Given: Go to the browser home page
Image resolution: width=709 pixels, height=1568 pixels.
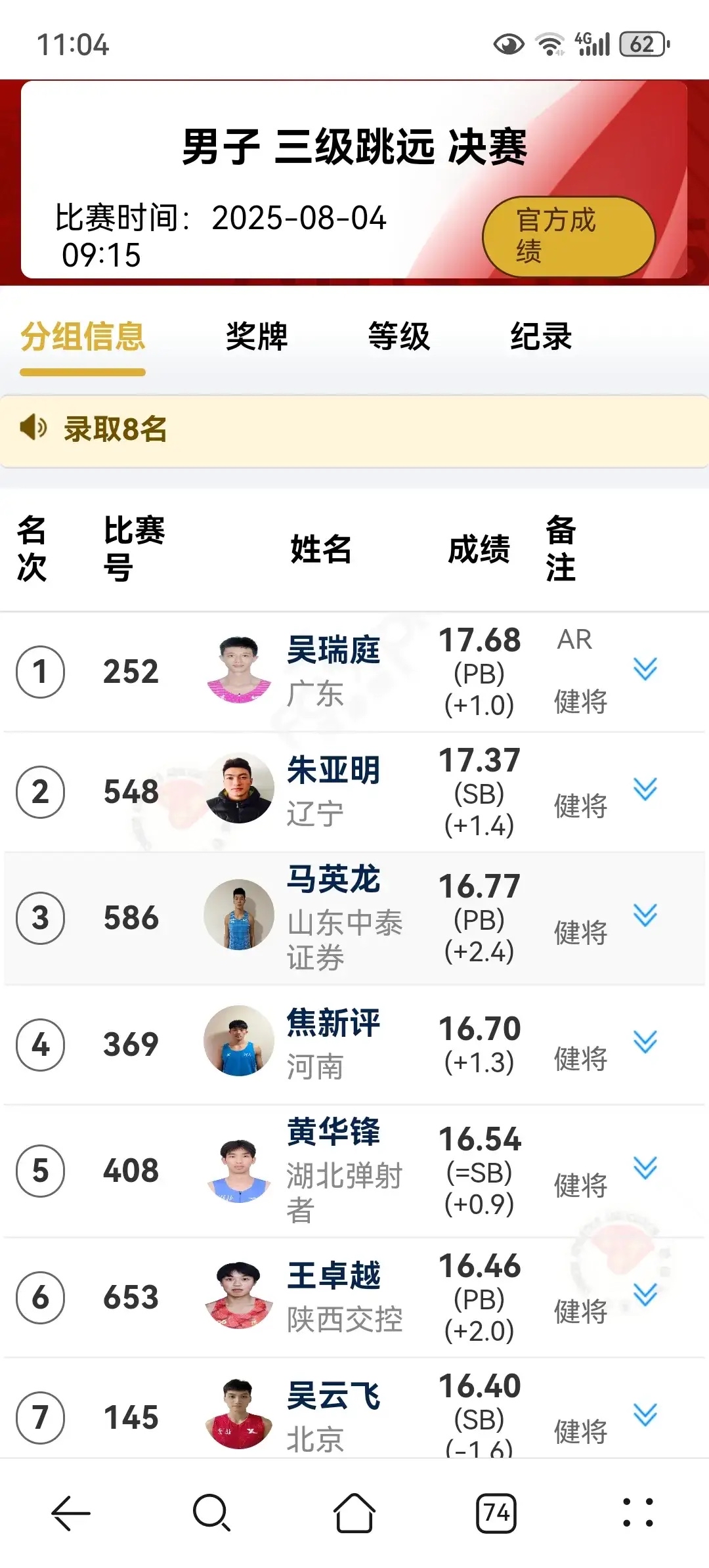Looking at the screenshot, I should pyautogui.click(x=354, y=1513).
